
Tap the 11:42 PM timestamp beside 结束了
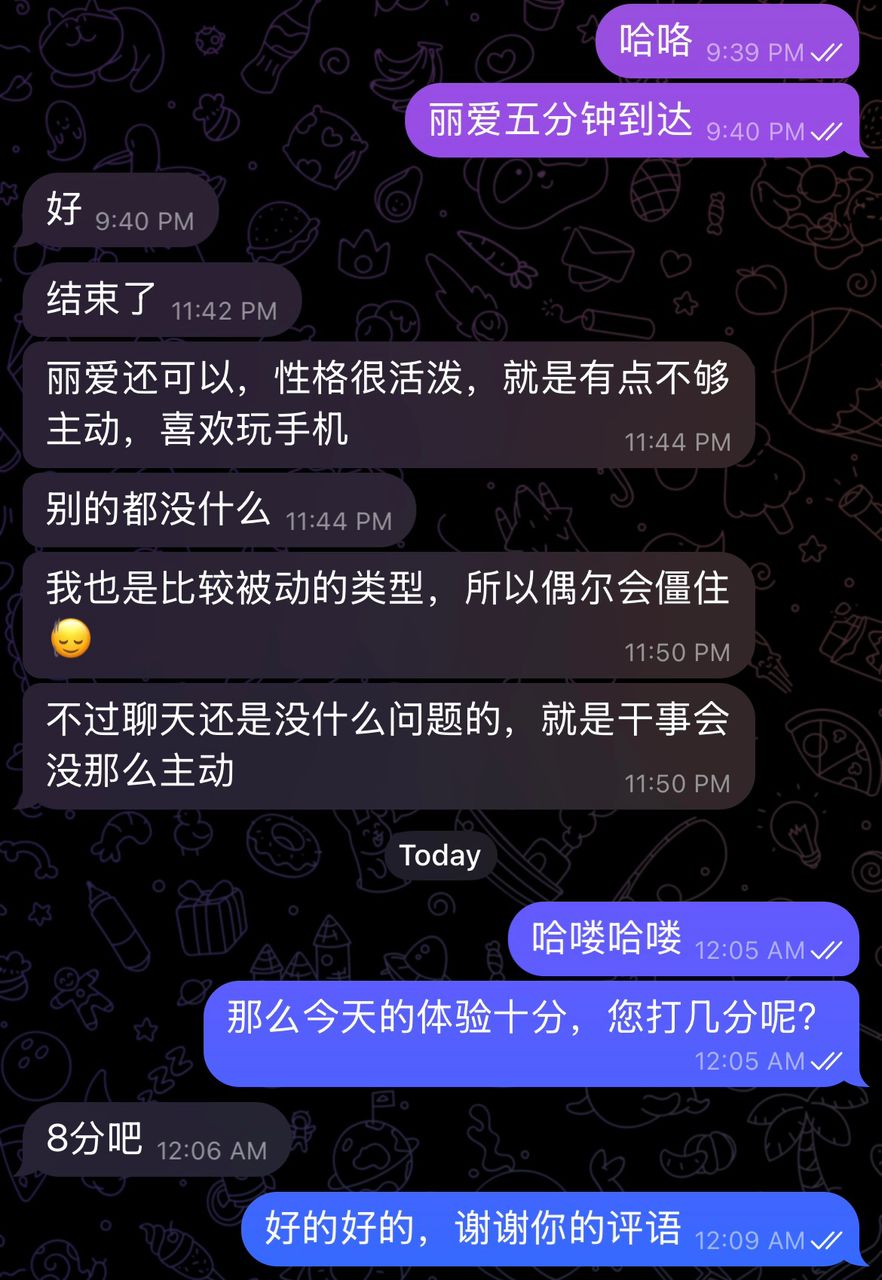pyautogui.click(x=227, y=310)
